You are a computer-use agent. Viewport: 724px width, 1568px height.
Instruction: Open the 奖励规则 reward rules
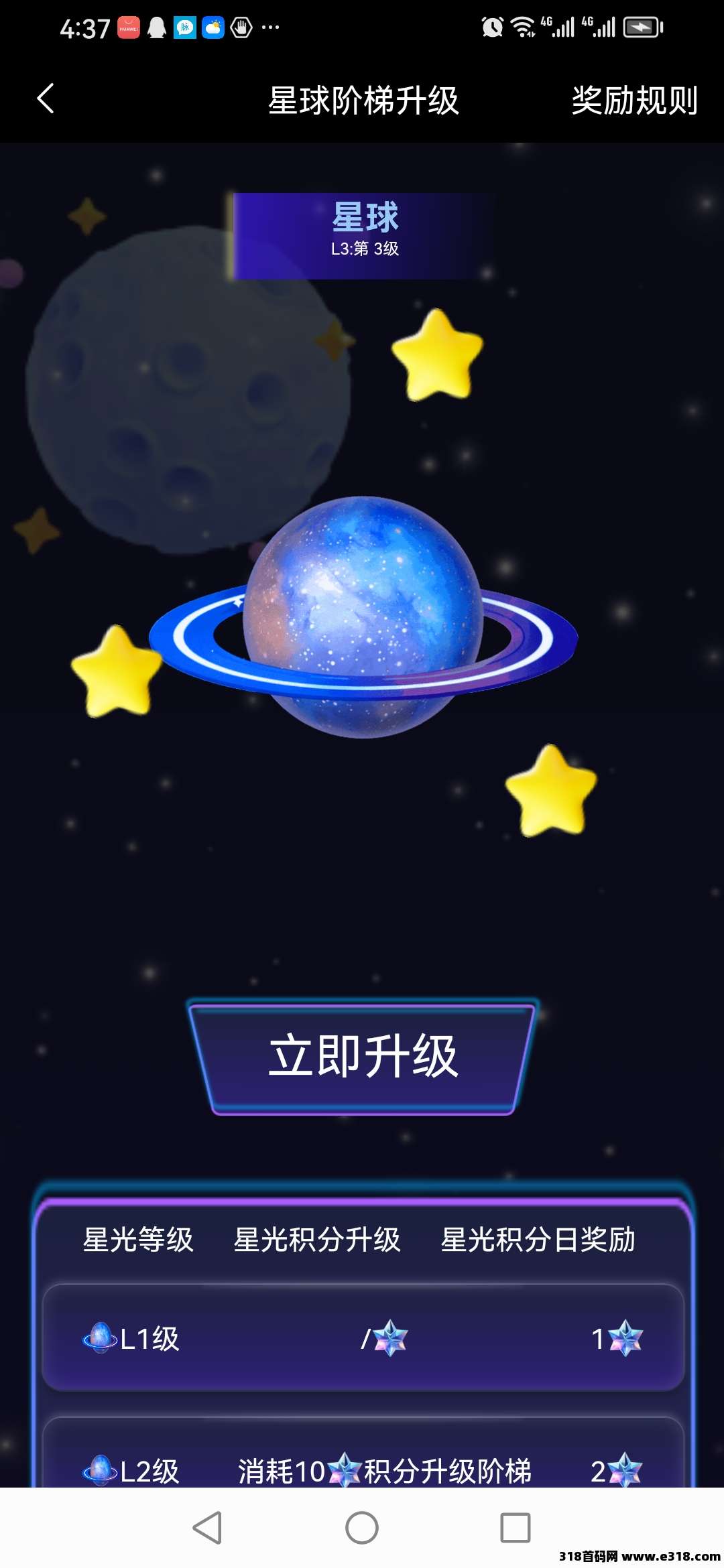[x=634, y=101]
